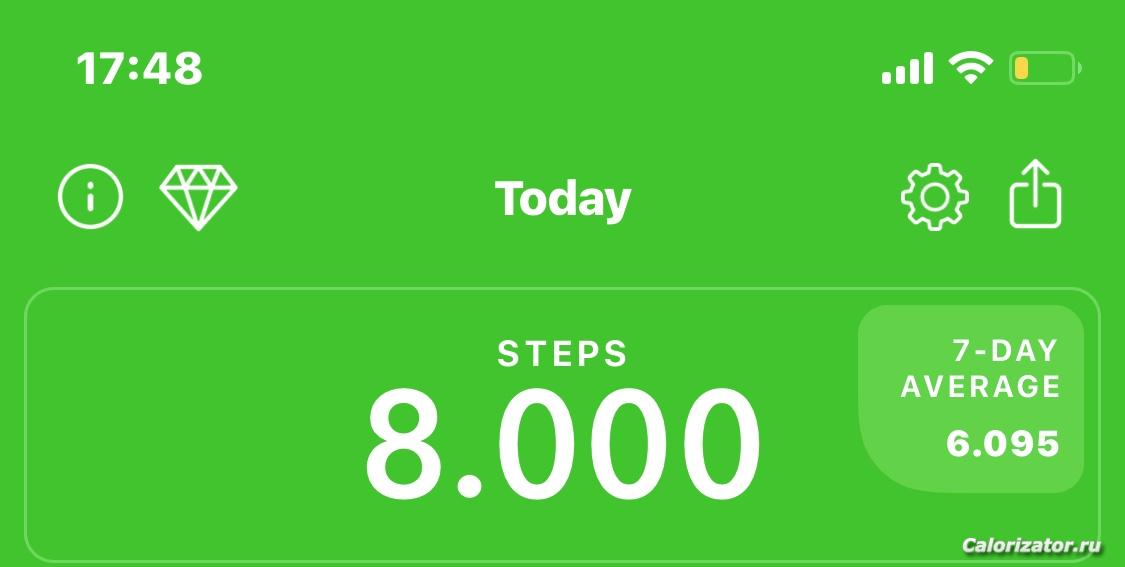Open the 7-day average box
Screen dimensions: 1125x567
(x=971, y=399)
